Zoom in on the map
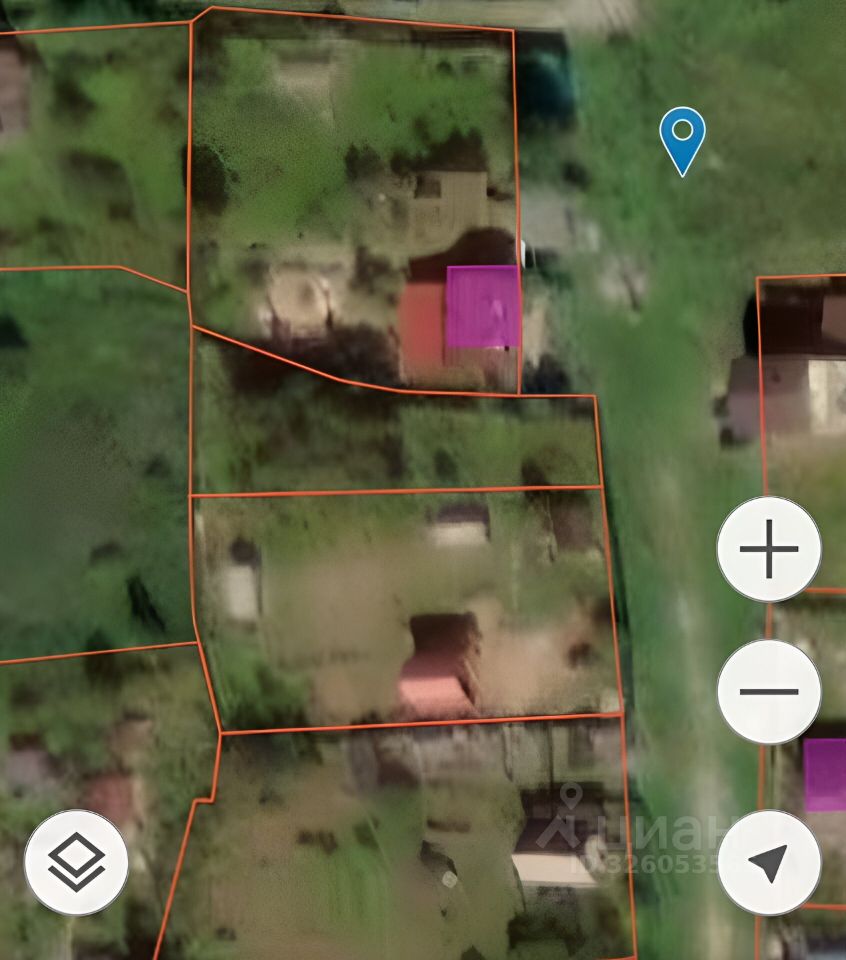 point(768,549)
